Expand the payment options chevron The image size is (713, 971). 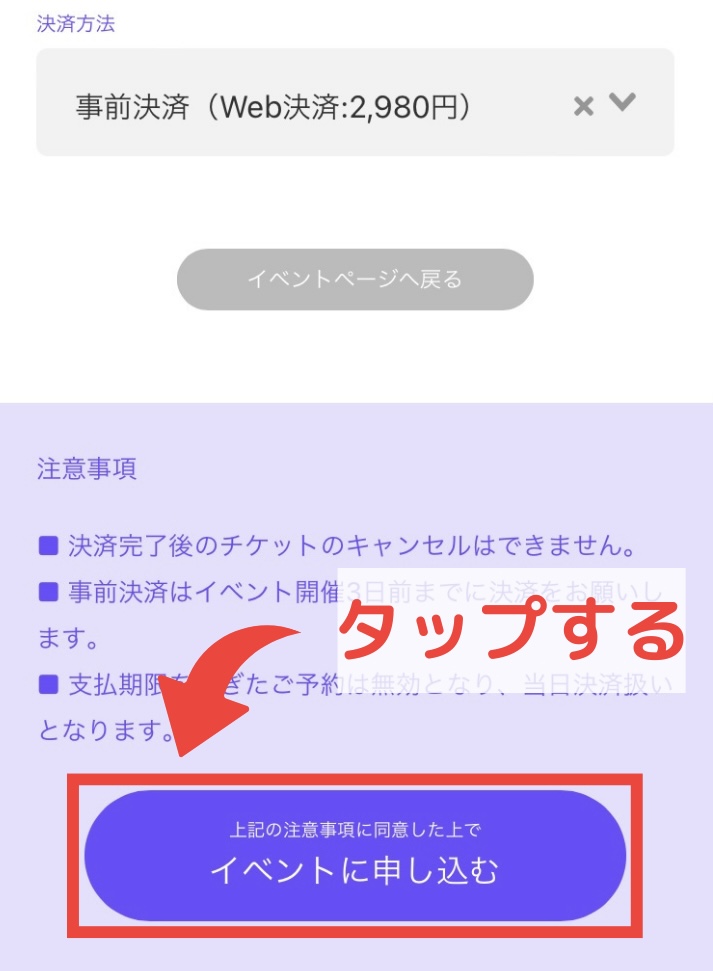(623, 102)
